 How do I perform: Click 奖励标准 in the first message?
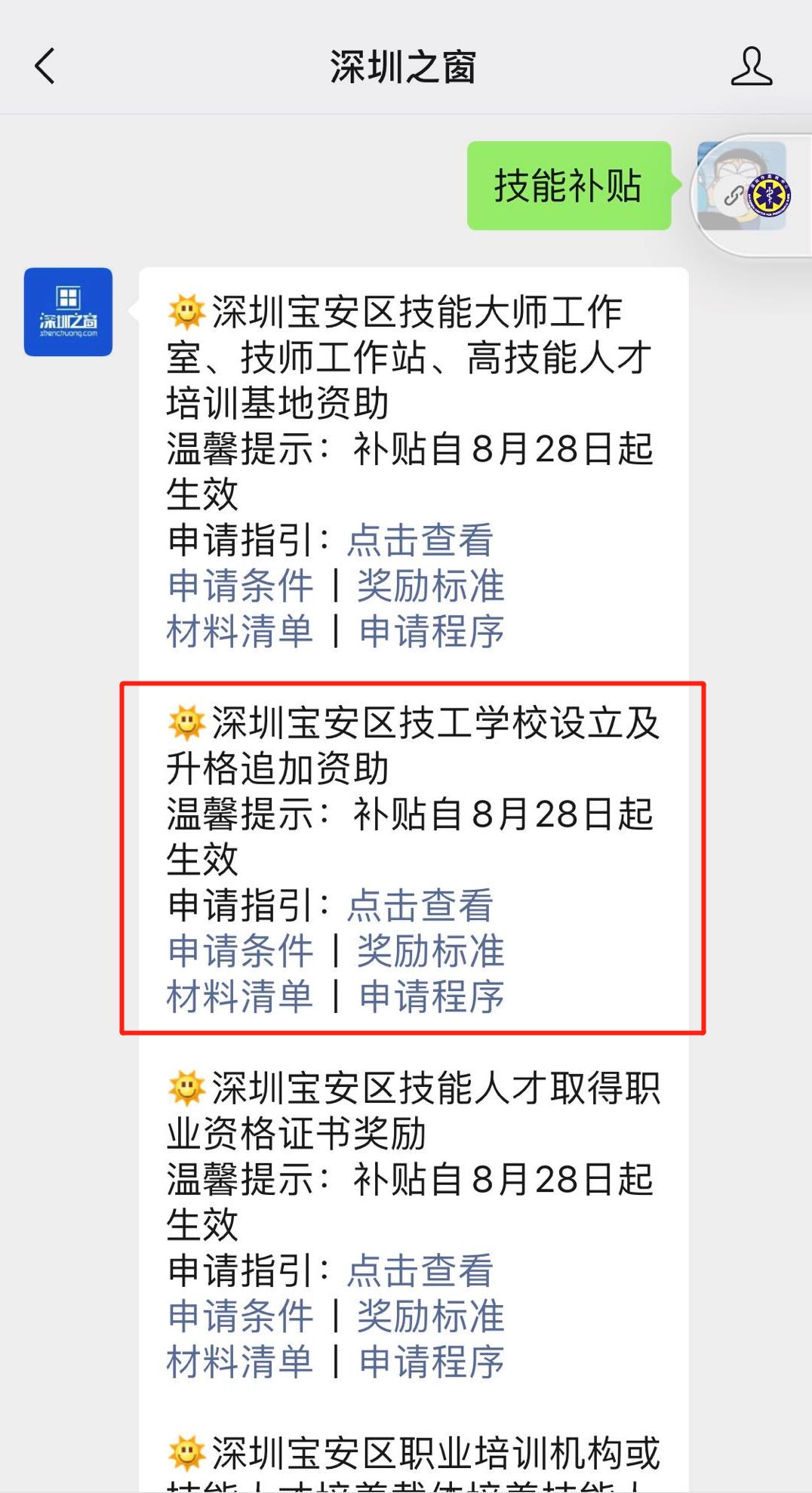(x=431, y=586)
